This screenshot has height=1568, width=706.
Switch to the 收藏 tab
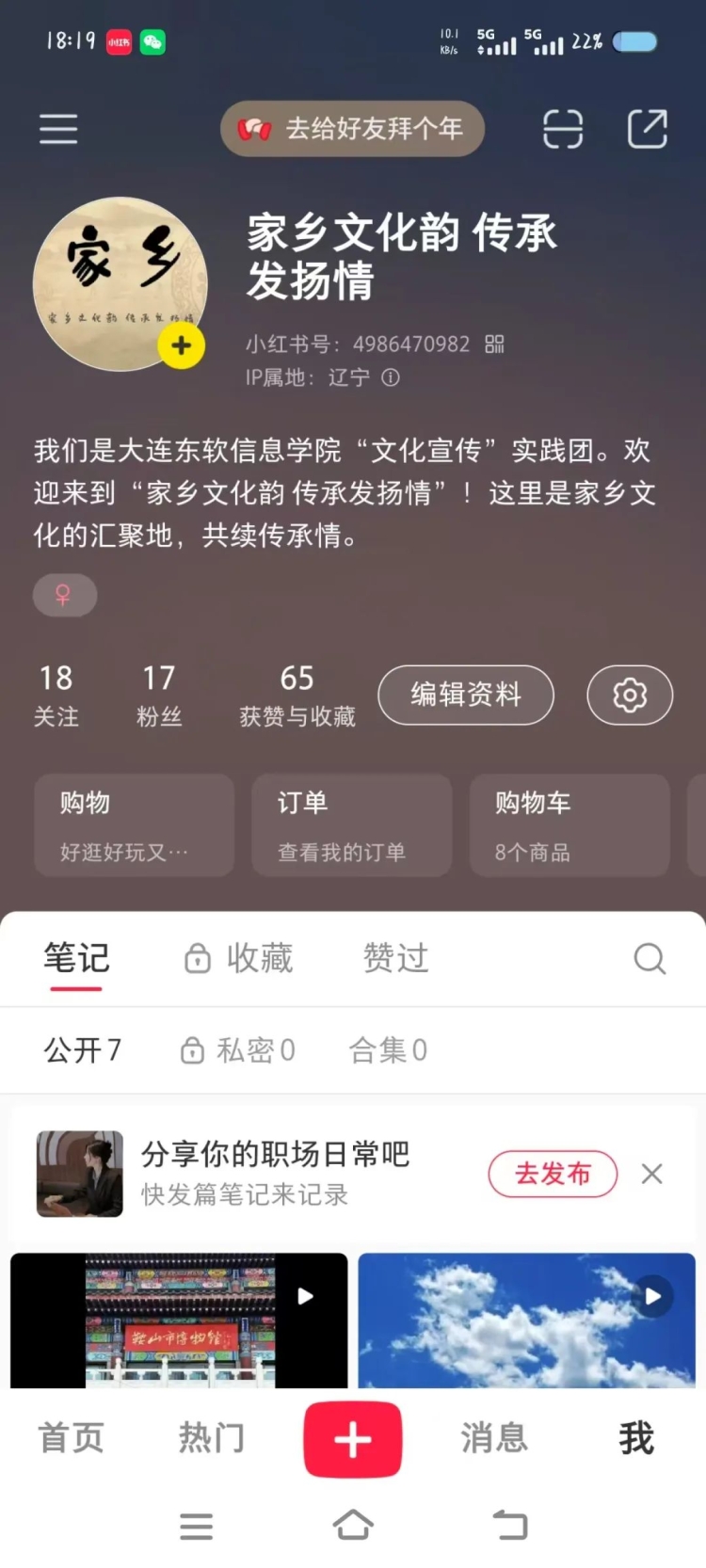(x=239, y=959)
